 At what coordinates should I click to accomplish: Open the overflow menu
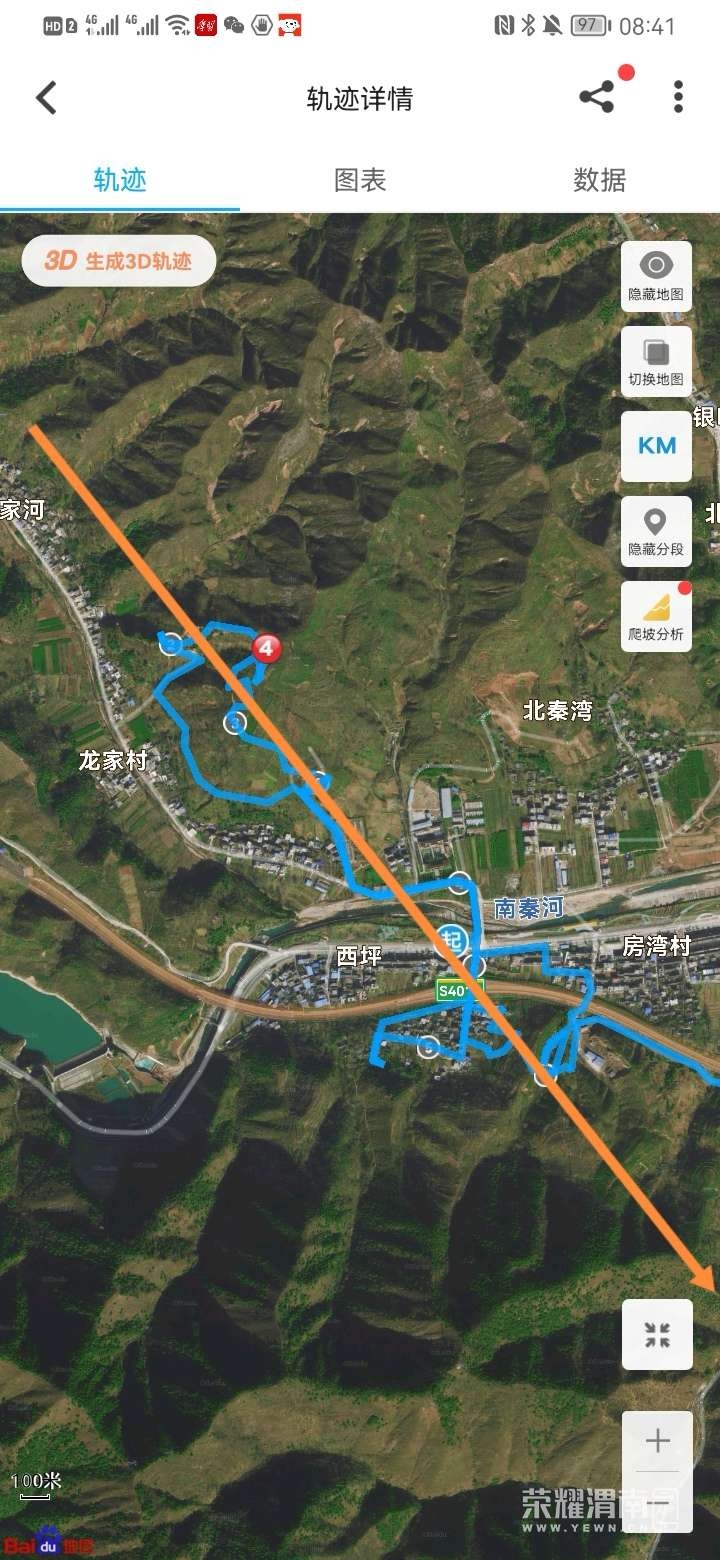[x=678, y=98]
